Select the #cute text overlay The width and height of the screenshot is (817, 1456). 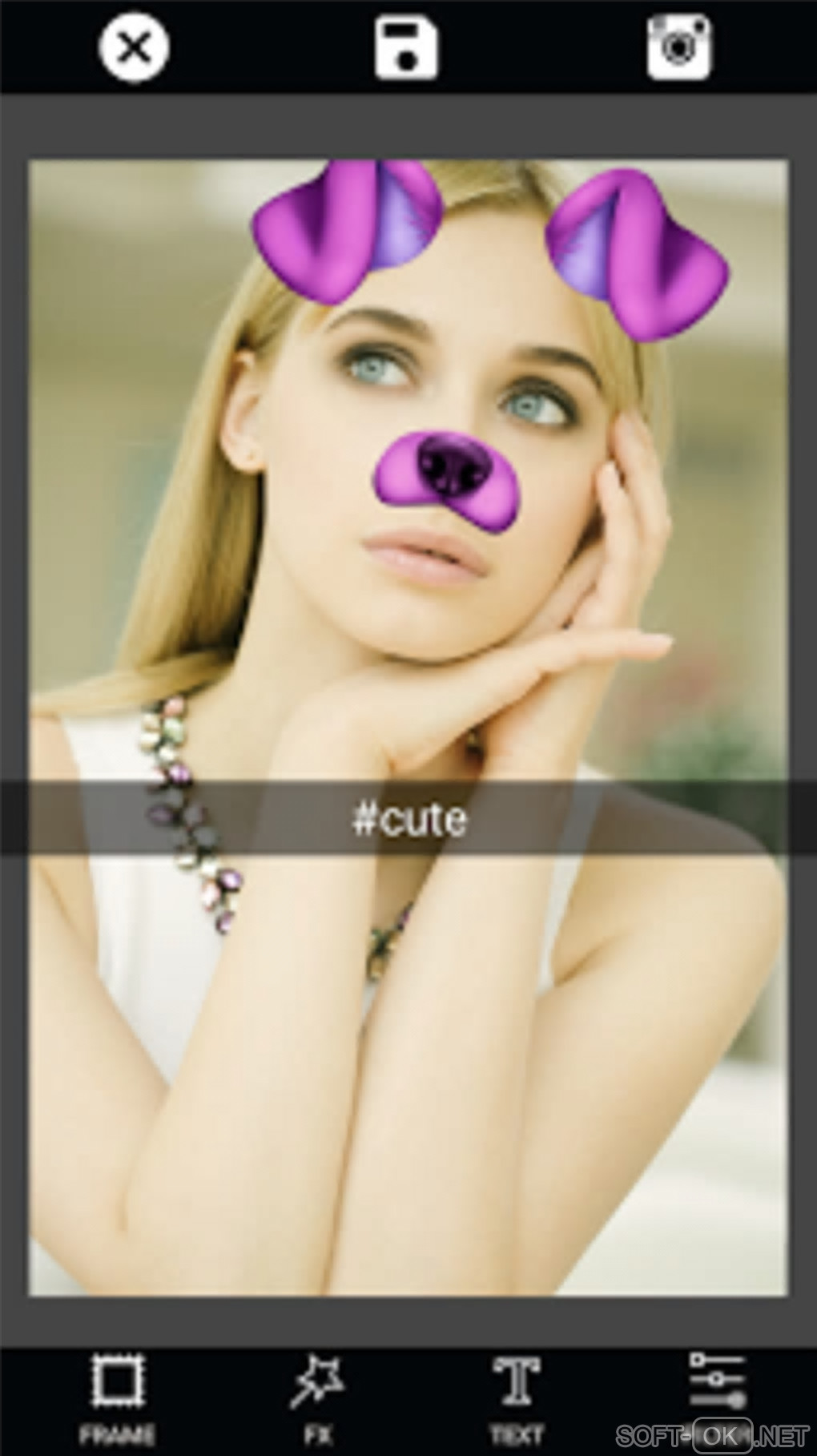408,819
